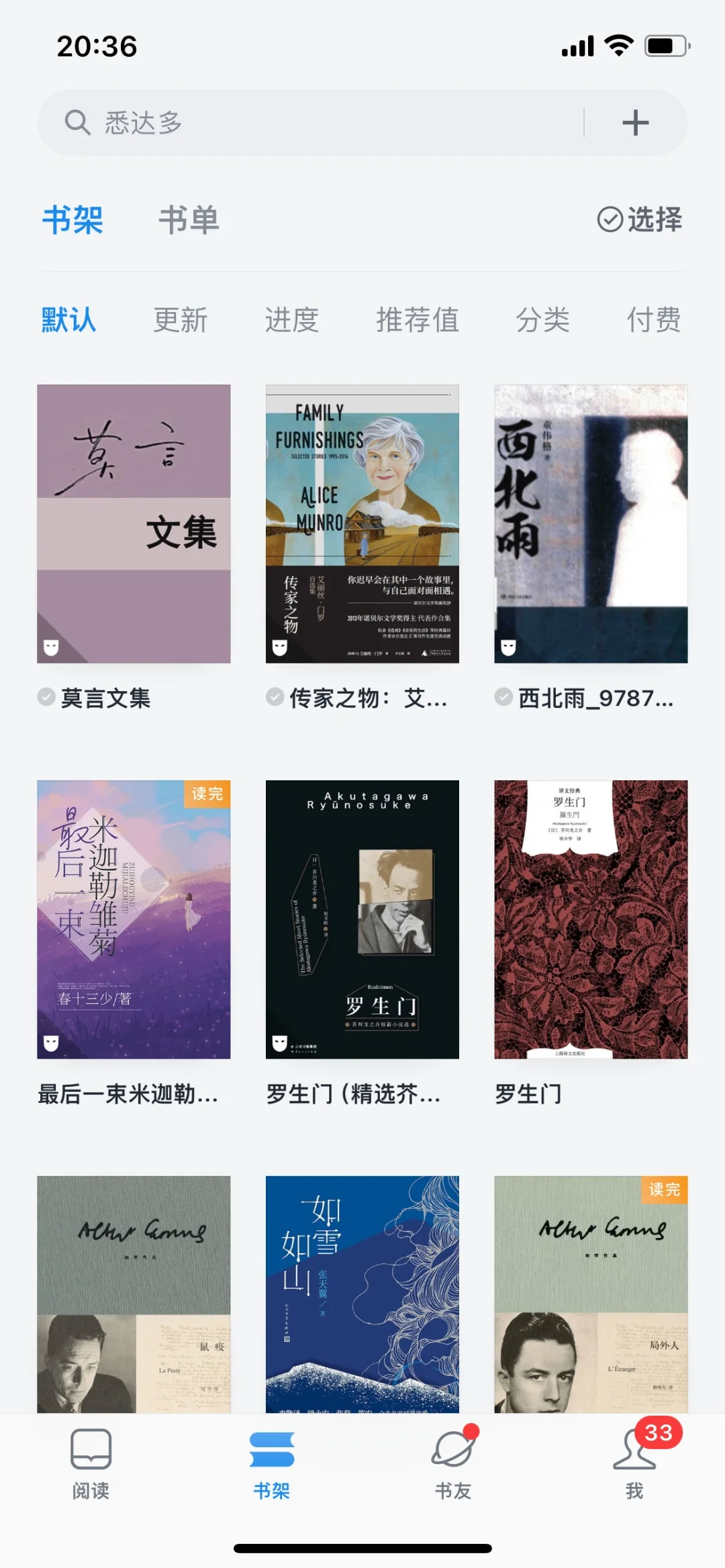Sort bookshelf by 进度
The height and width of the screenshot is (1568, 725).
[292, 320]
